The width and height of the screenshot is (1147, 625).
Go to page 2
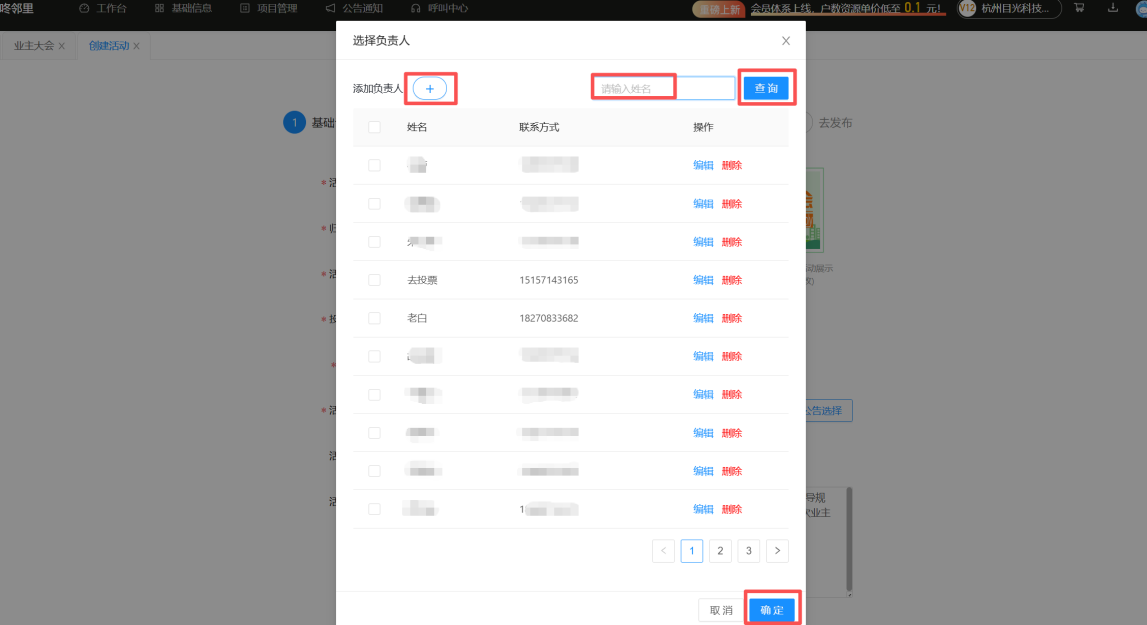[x=720, y=550]
